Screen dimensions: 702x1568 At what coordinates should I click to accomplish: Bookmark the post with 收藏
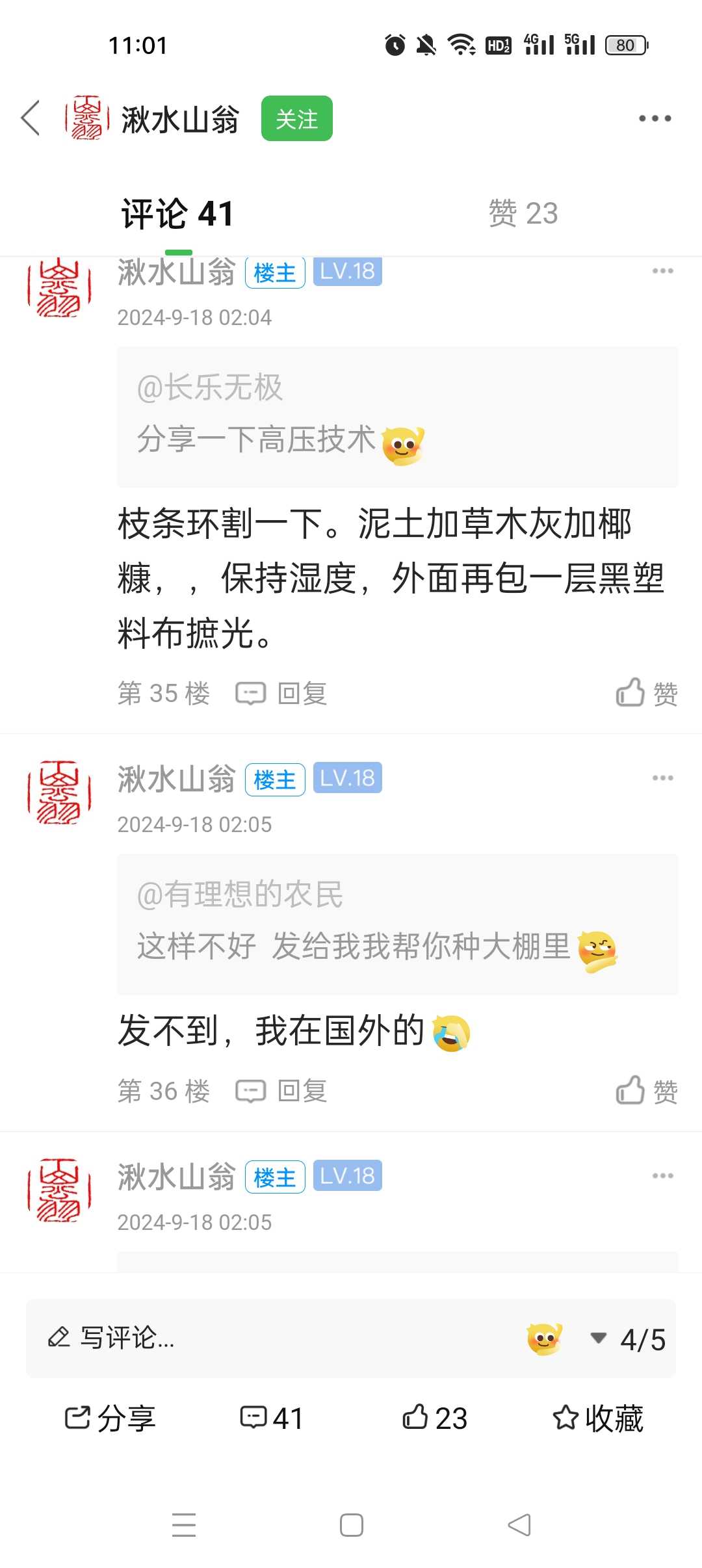click(598, 1418)
